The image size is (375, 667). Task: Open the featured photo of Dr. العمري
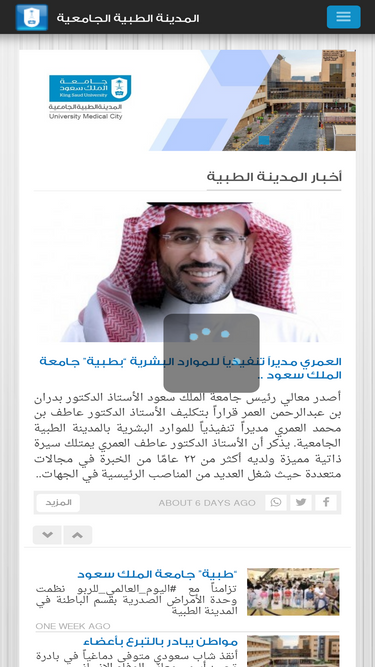[188, 272]
